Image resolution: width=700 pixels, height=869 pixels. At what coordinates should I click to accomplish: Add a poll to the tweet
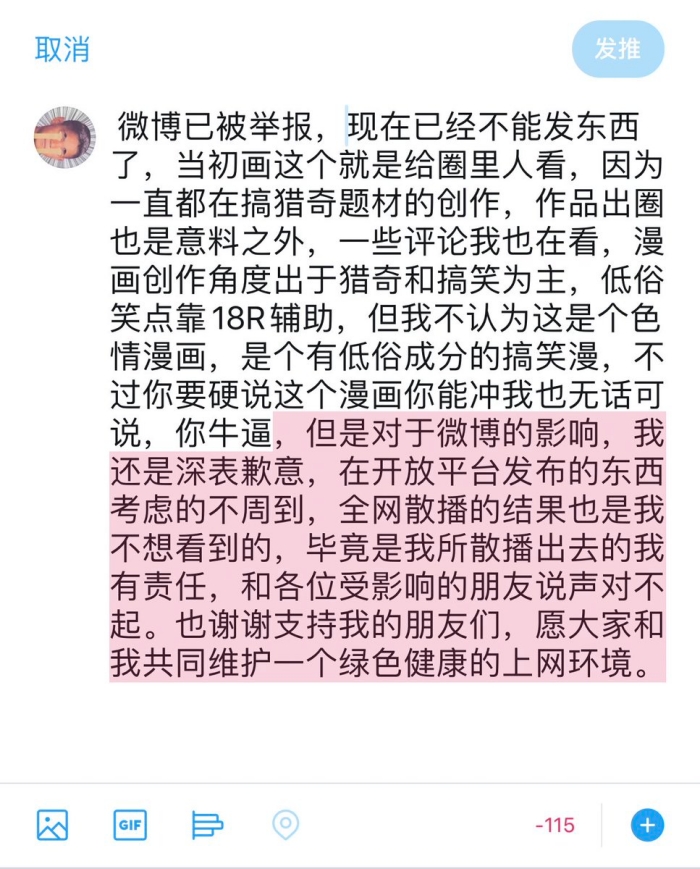click(x=207, y=825)
